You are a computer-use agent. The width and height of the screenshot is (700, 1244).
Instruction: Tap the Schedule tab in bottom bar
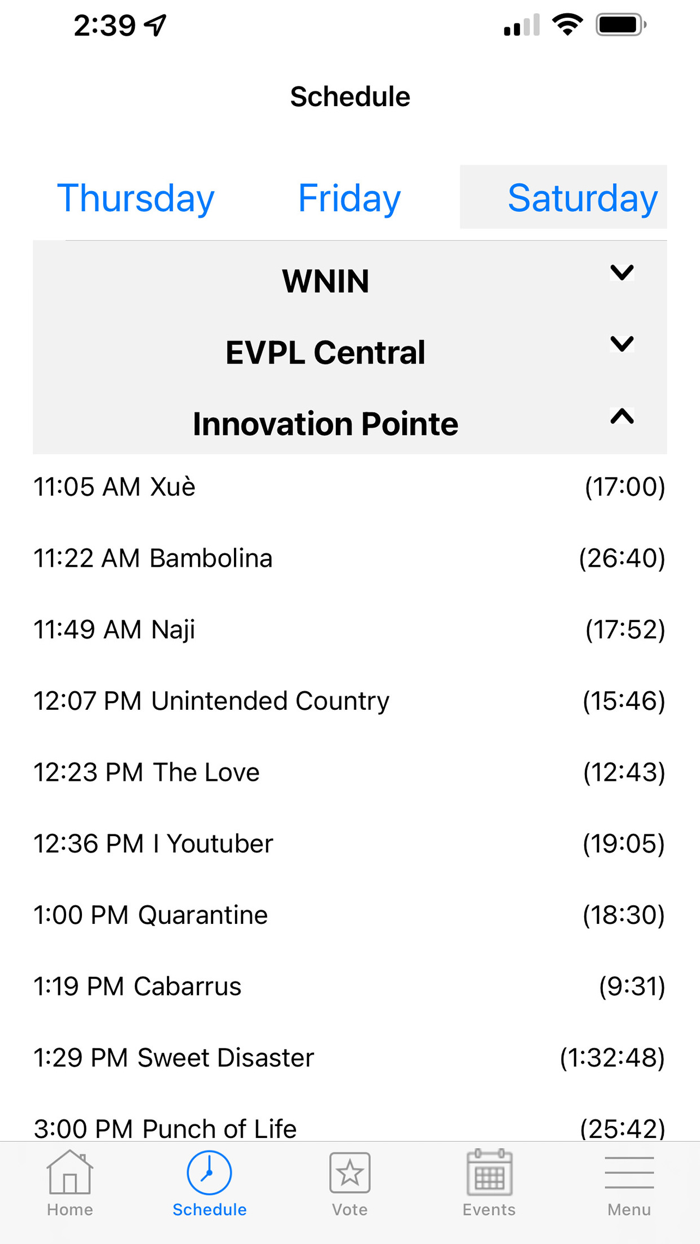[209, 1184]
